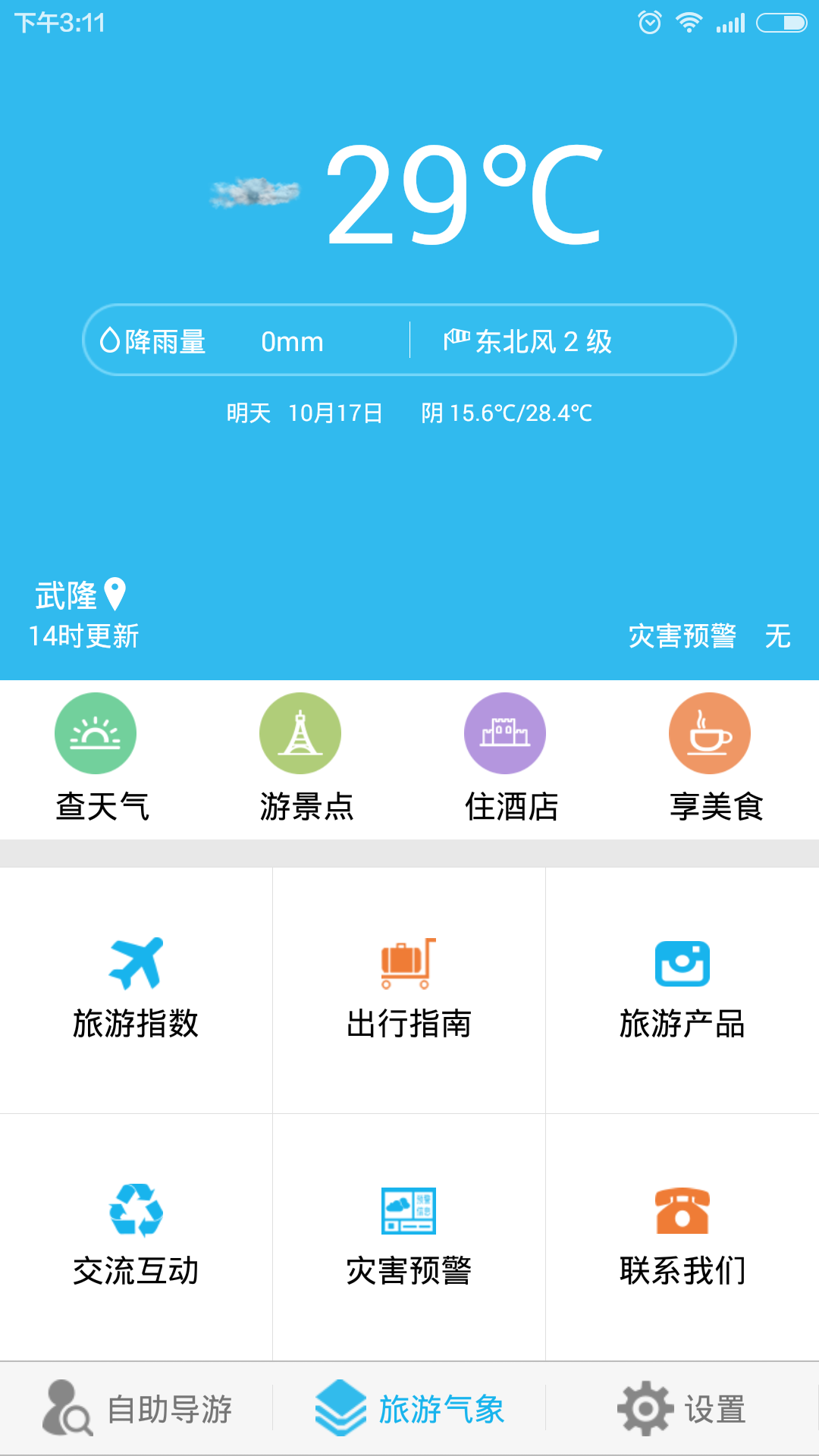819x1456 pixels.
Task: Click 灾害预警 无 status text
Action: 708,637
